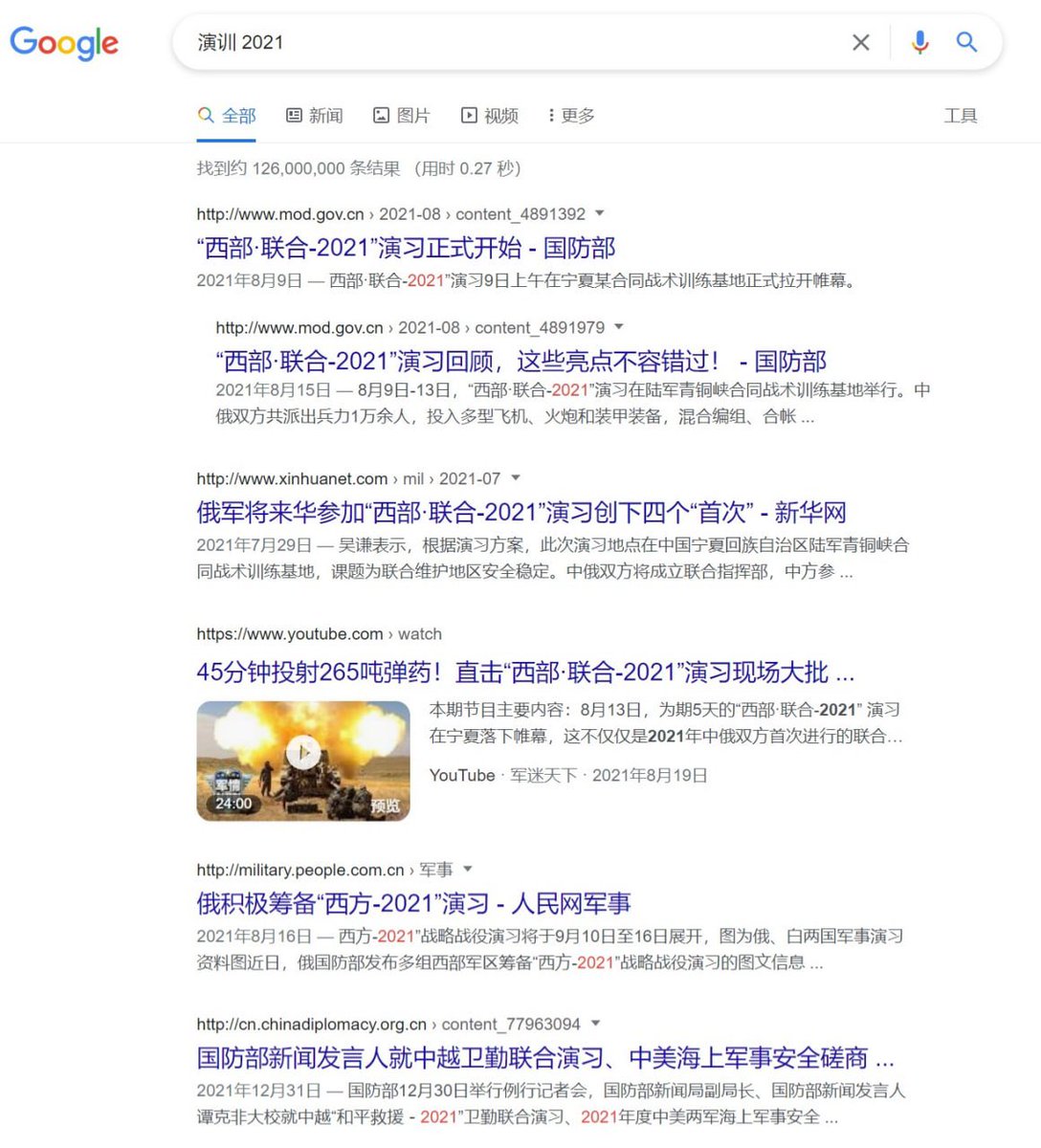
Task: Switch to the 图片 tab
Action: (x=402, y=116)
